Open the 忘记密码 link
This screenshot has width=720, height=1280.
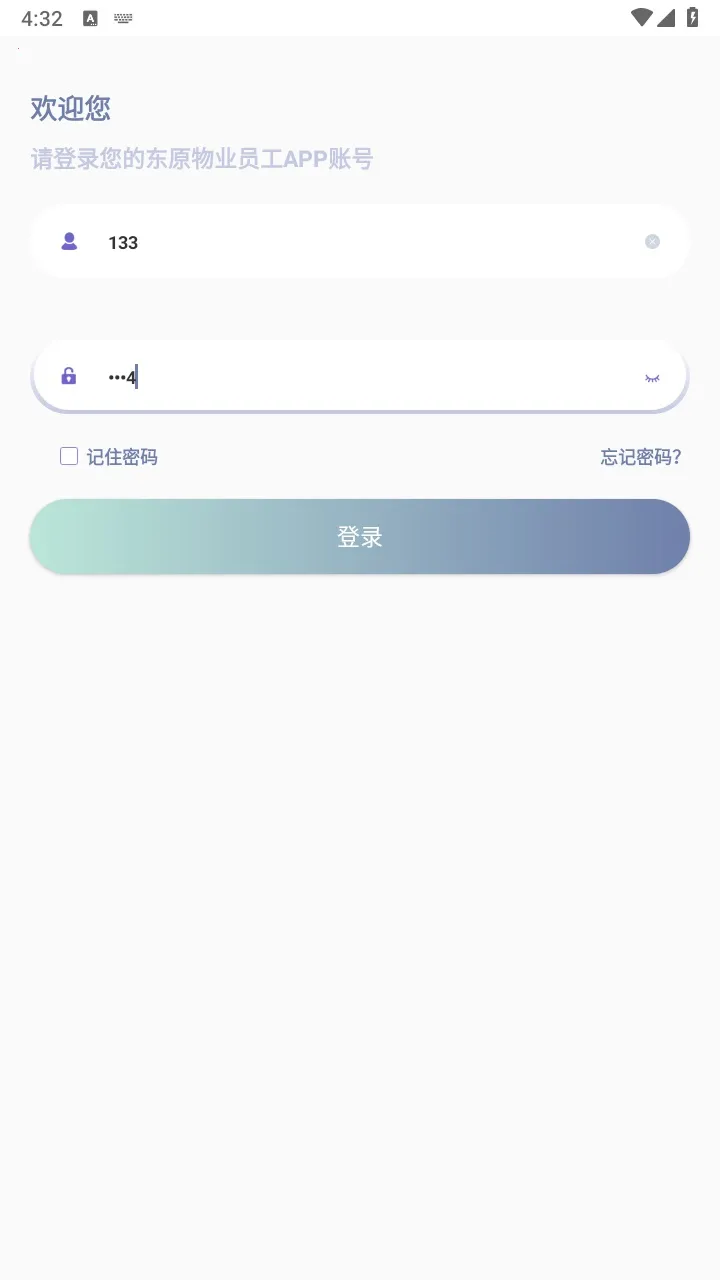point(639,457)
